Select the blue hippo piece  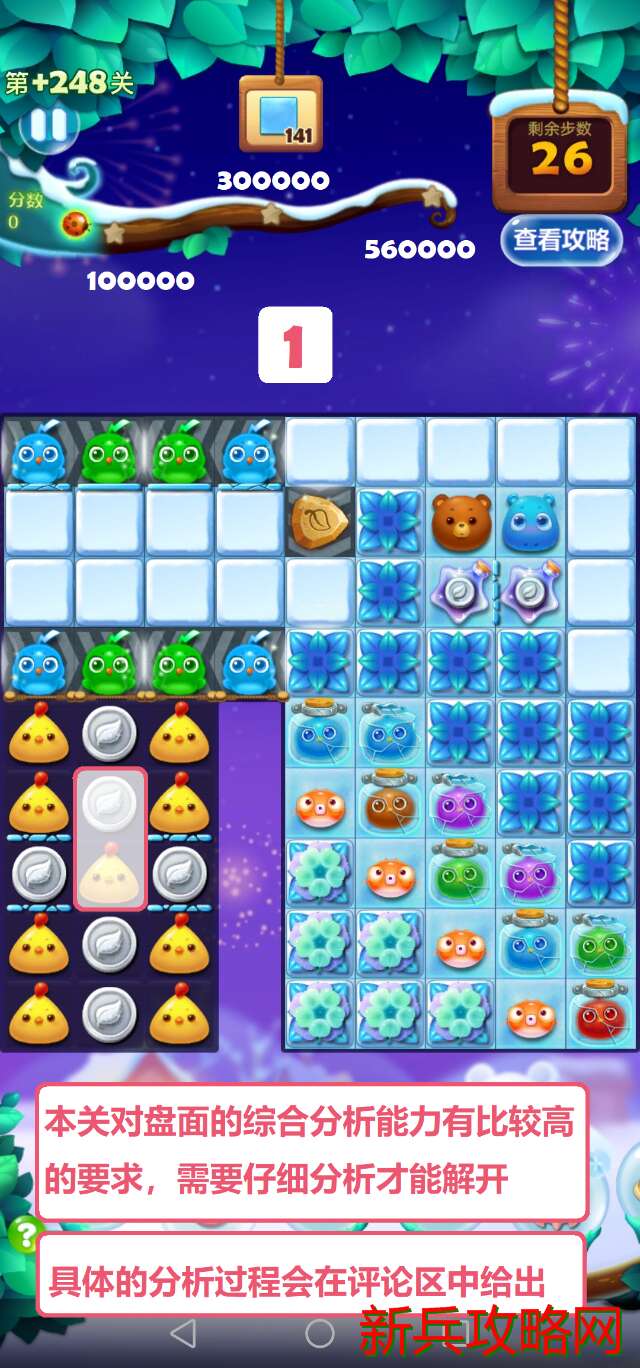coord(530,521)
